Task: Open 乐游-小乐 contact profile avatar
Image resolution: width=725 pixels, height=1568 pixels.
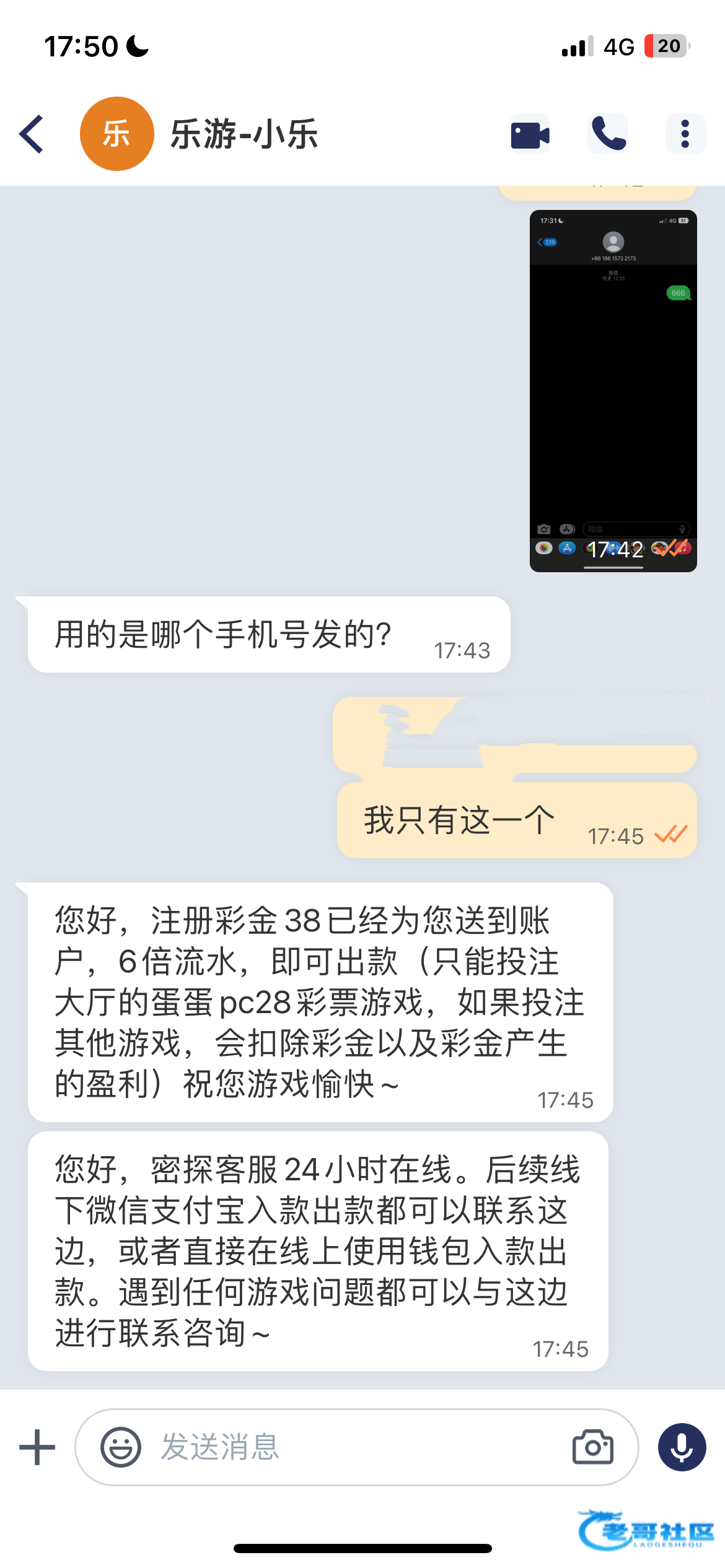Action: [117, 134]
